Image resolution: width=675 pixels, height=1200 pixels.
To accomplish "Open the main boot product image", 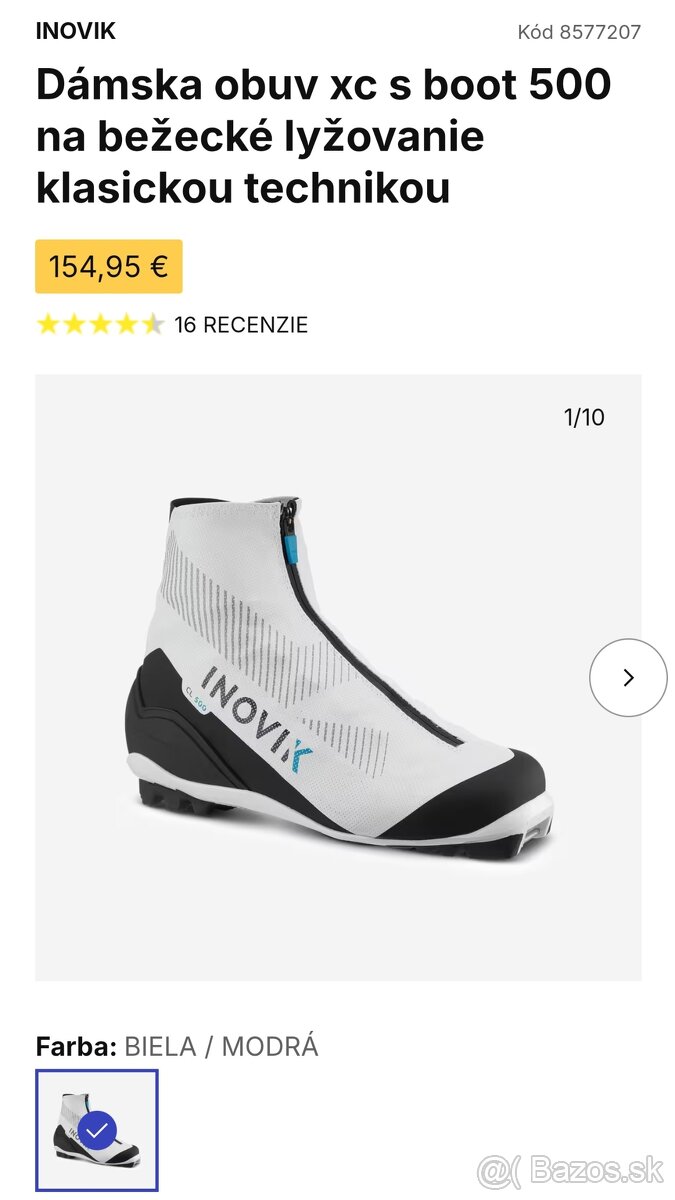I will pyautogui.click(x=338, y=677).
